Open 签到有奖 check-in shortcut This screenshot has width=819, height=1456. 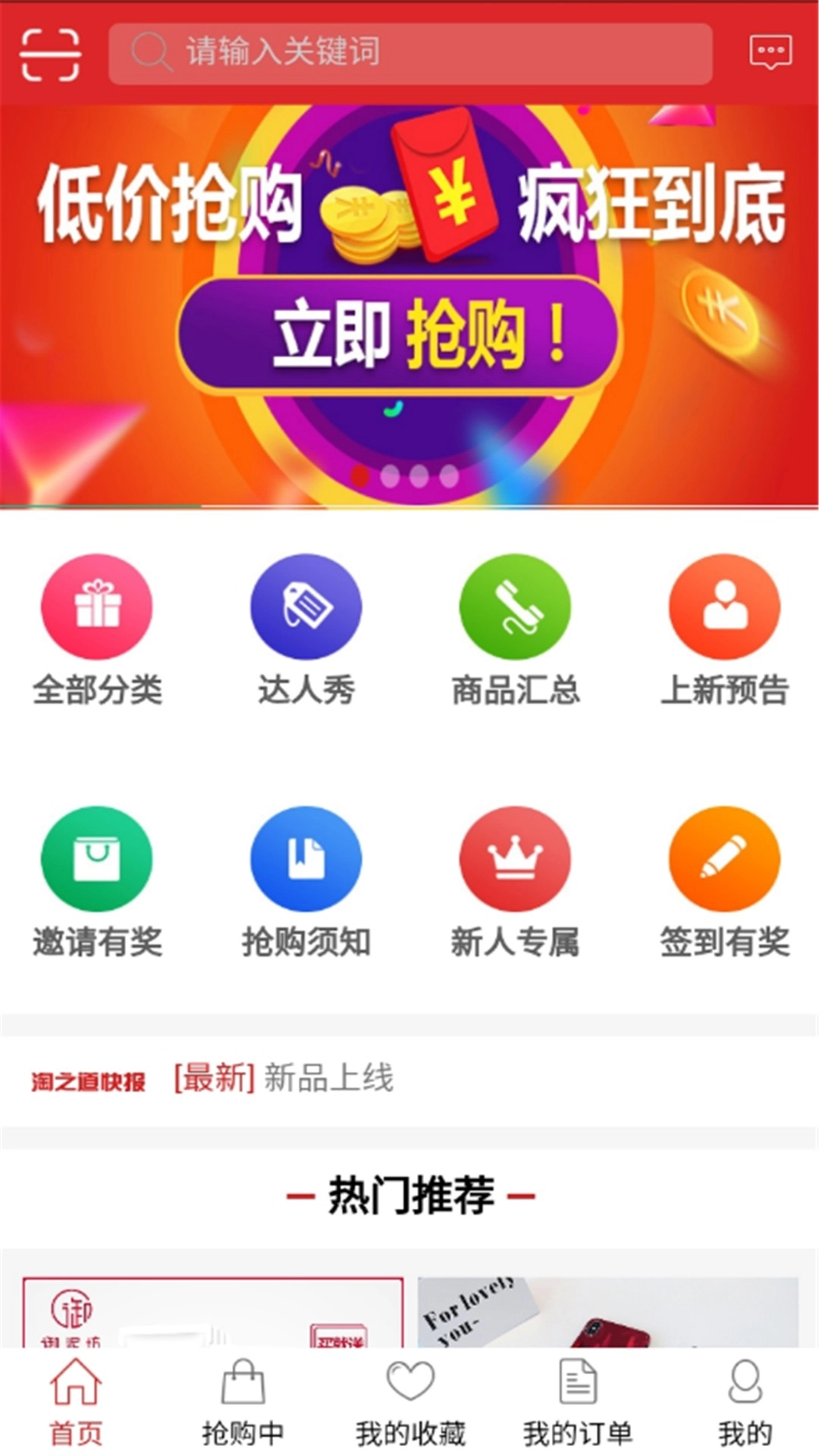tap(724, 881)
